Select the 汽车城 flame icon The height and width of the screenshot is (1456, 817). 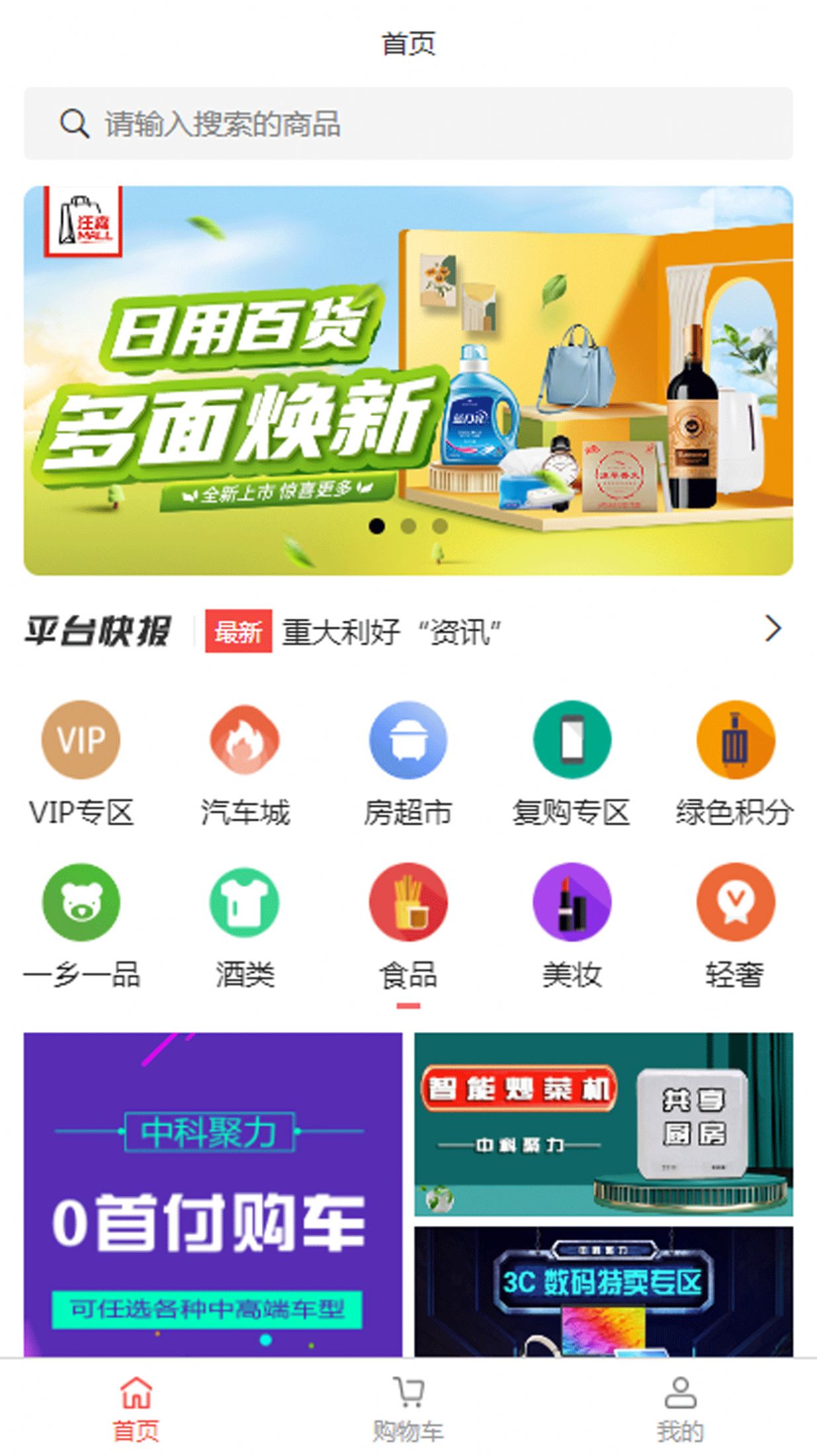pos(244,741)
